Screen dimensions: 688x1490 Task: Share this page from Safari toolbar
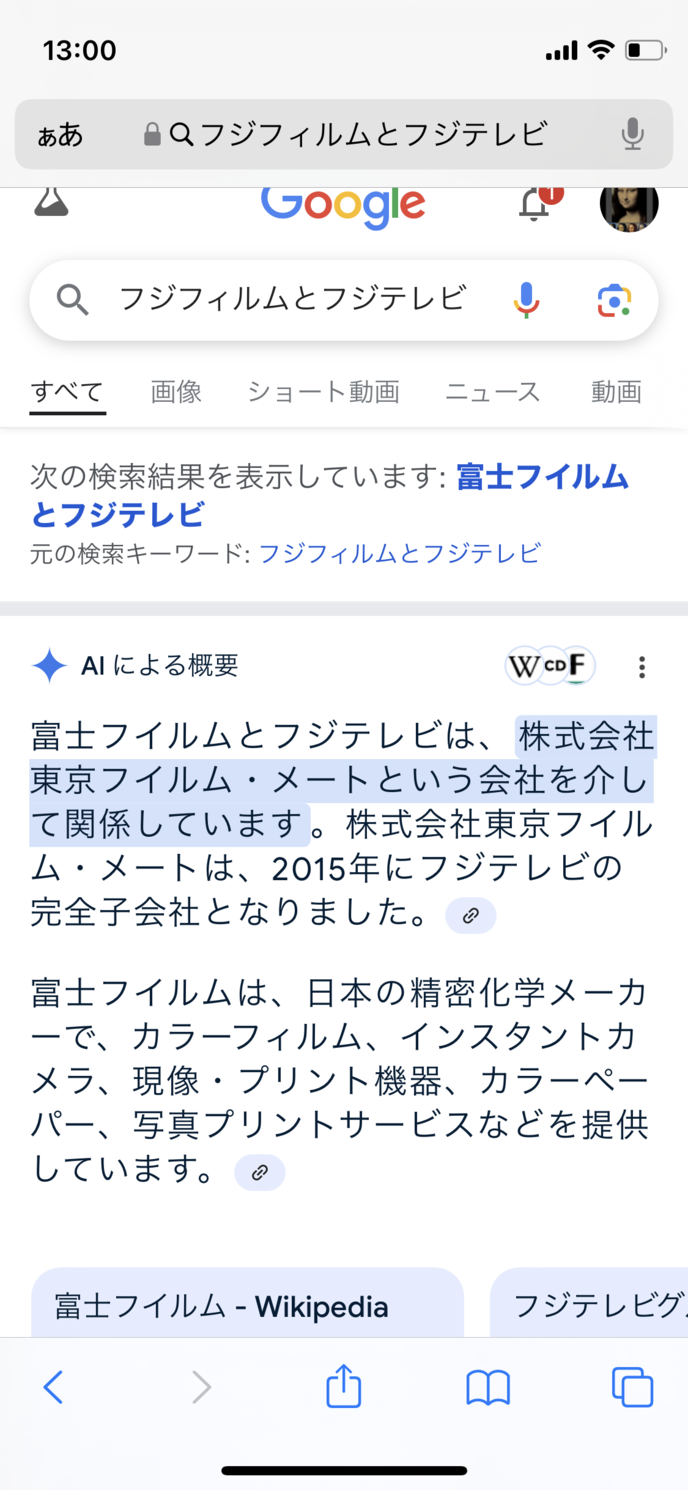click(x=343, y=1387)
